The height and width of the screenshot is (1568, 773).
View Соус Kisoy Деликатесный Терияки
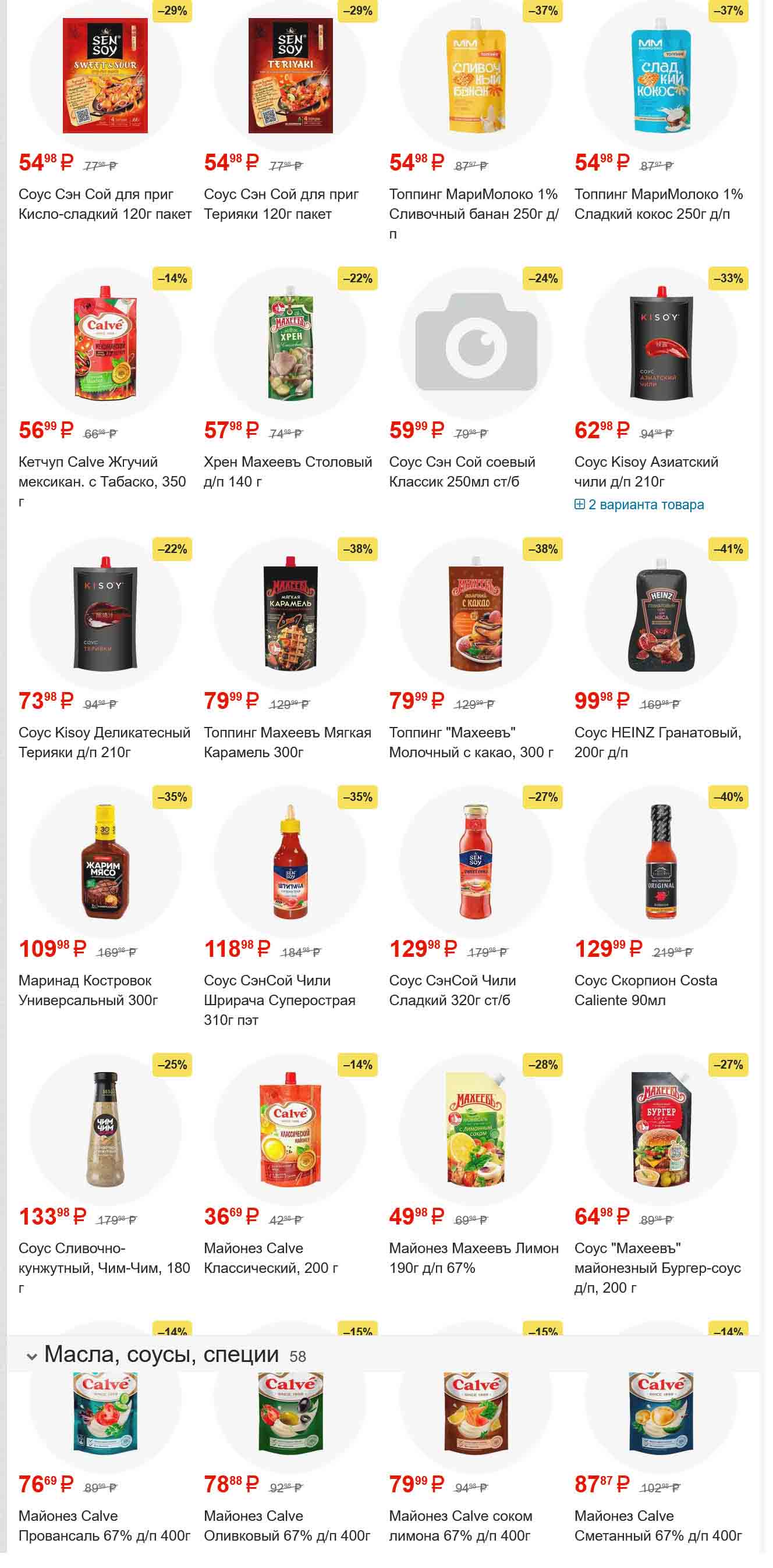click(104, 742)
